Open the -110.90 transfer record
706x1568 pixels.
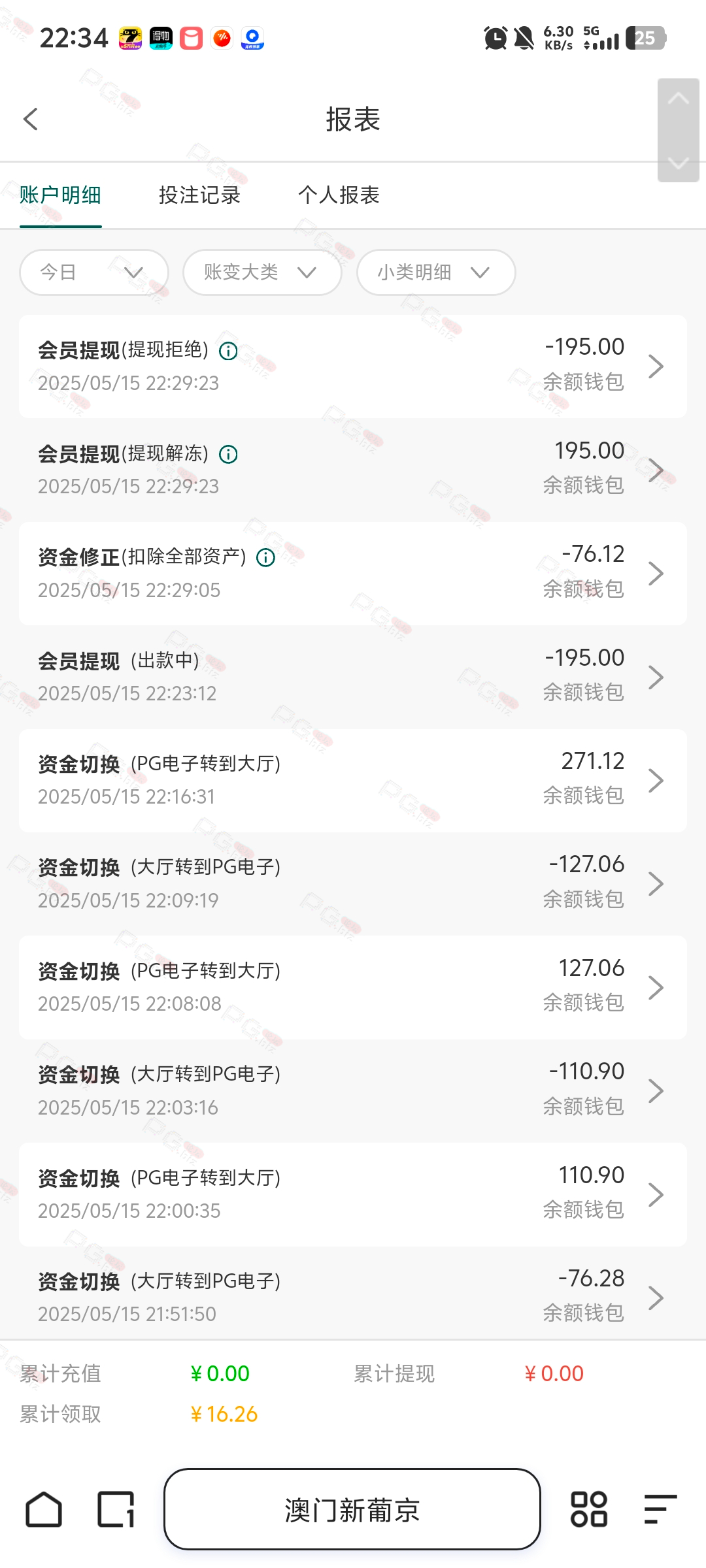(353, 1091)
